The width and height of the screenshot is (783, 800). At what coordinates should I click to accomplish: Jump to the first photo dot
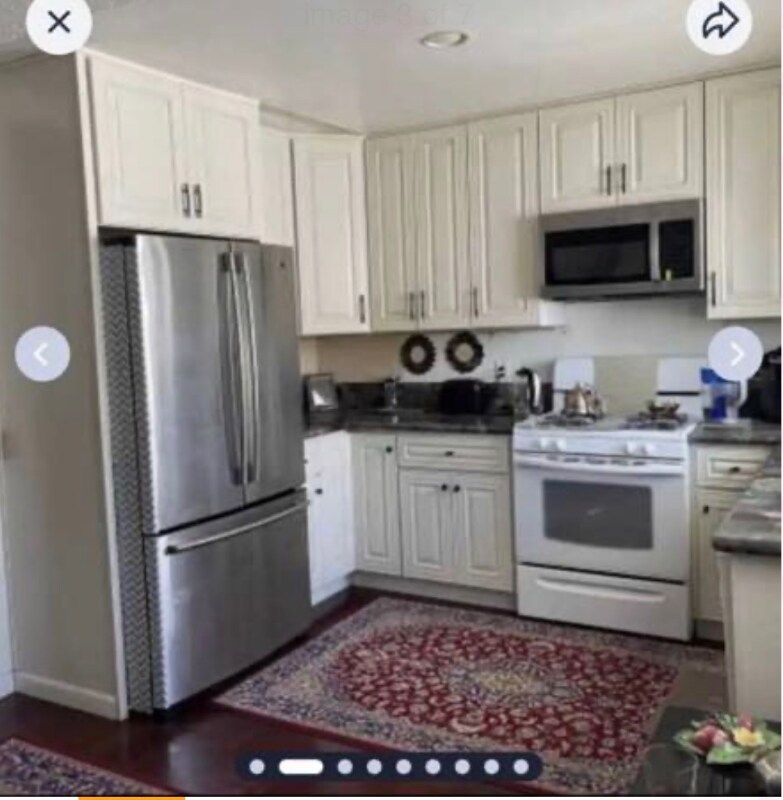coord(257,767)
